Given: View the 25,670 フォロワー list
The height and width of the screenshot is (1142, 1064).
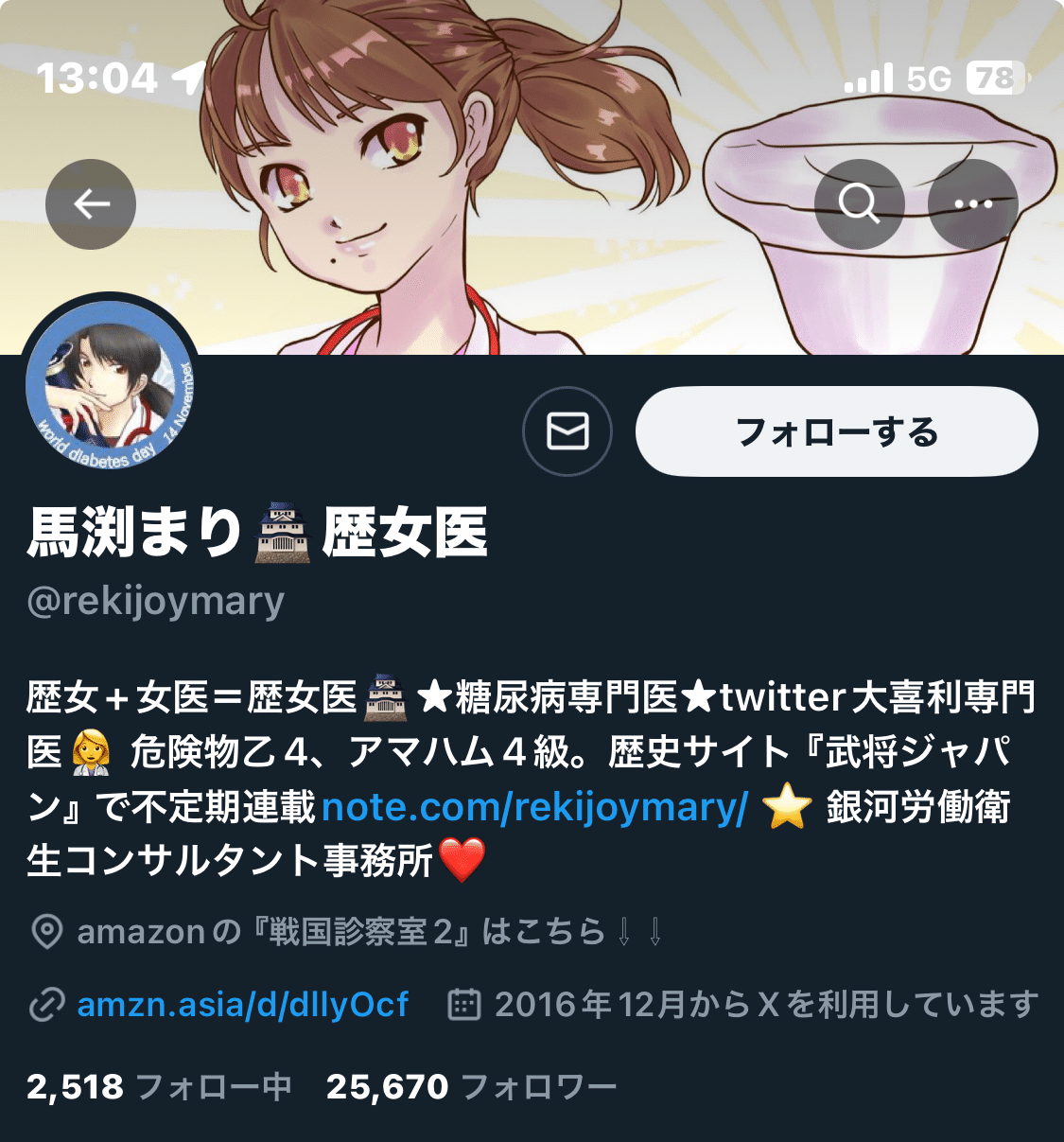Looking at the screenshot, I should [471, 1087].
